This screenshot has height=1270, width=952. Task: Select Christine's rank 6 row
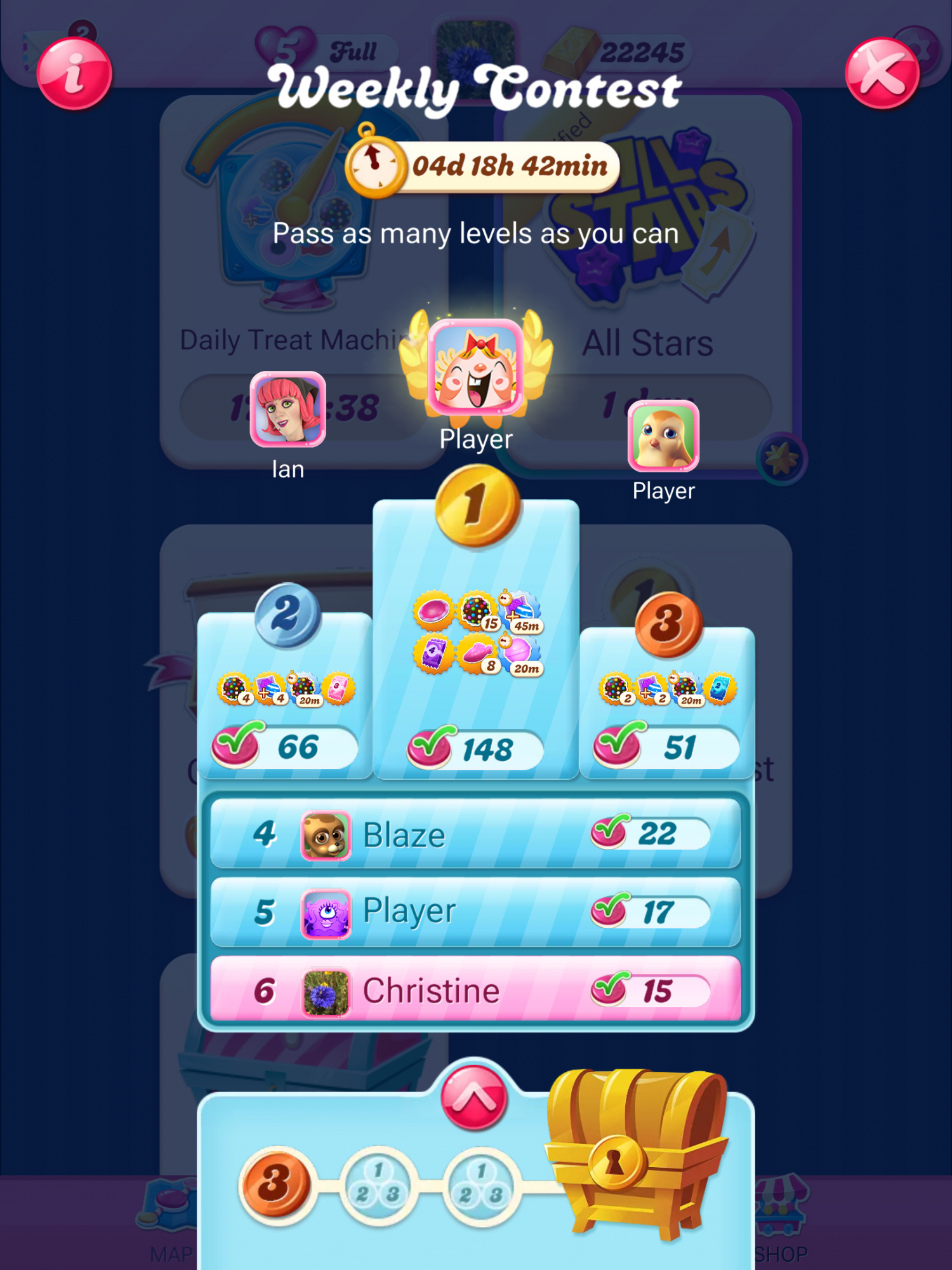coord(475,990)
